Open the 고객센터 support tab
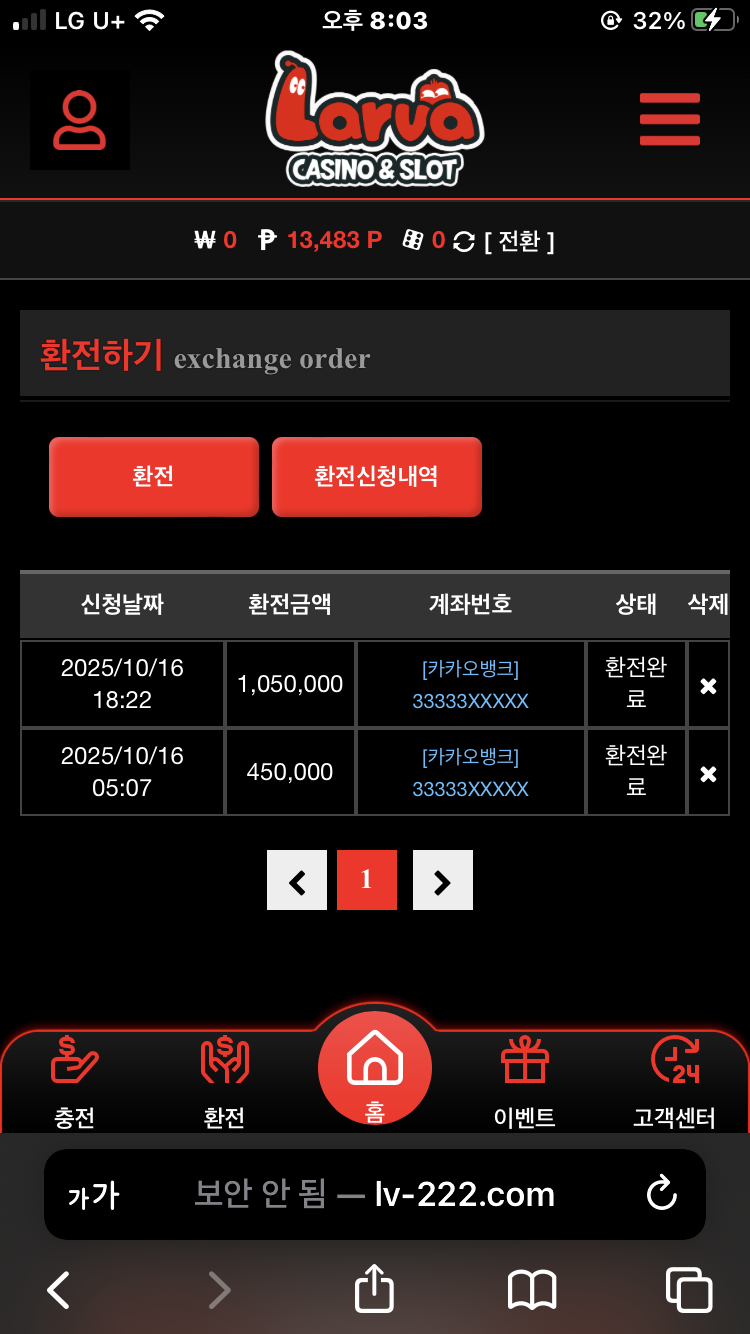 click(674, 1082)
